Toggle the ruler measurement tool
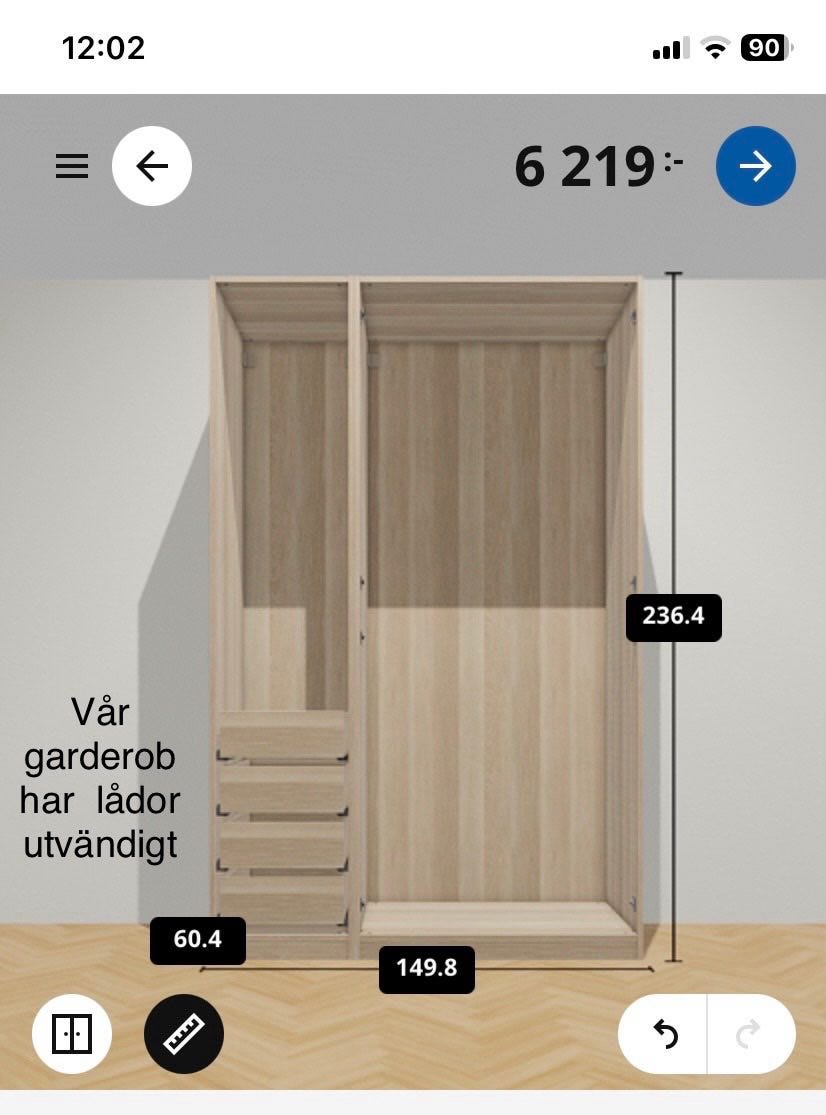 coord(183,1033)
